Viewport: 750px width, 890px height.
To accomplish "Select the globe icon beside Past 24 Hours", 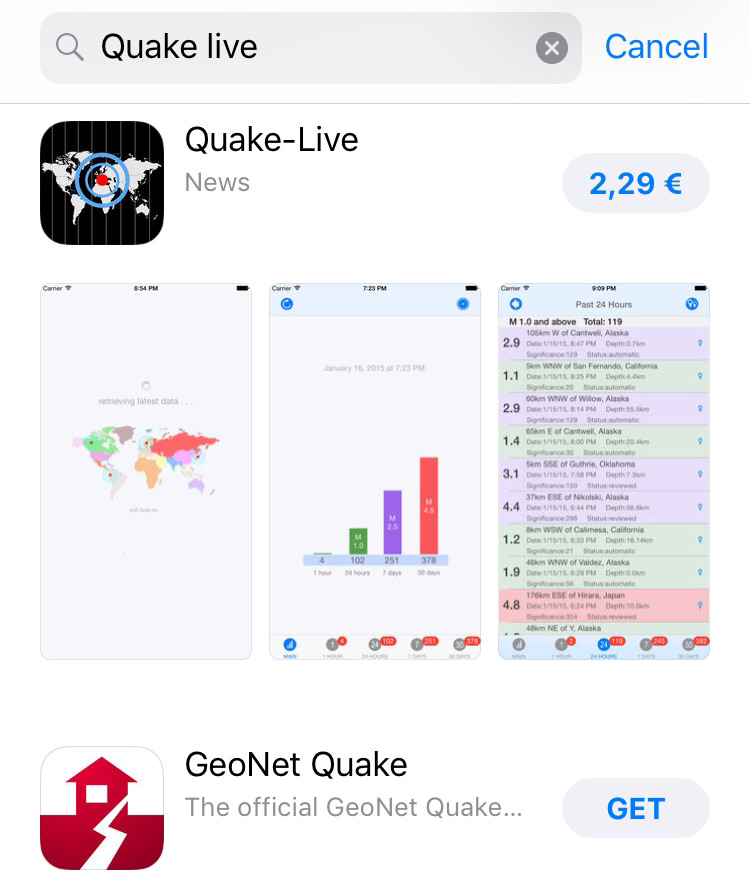I will coord(692,303).
